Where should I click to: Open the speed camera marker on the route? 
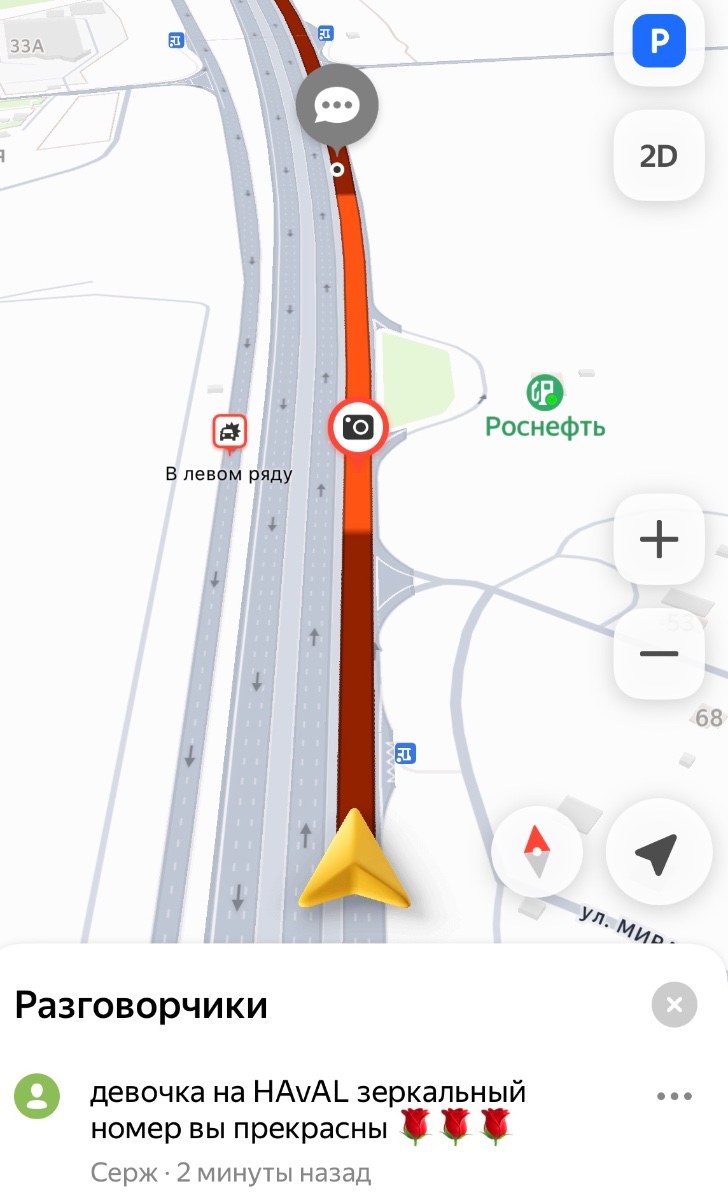357,428
